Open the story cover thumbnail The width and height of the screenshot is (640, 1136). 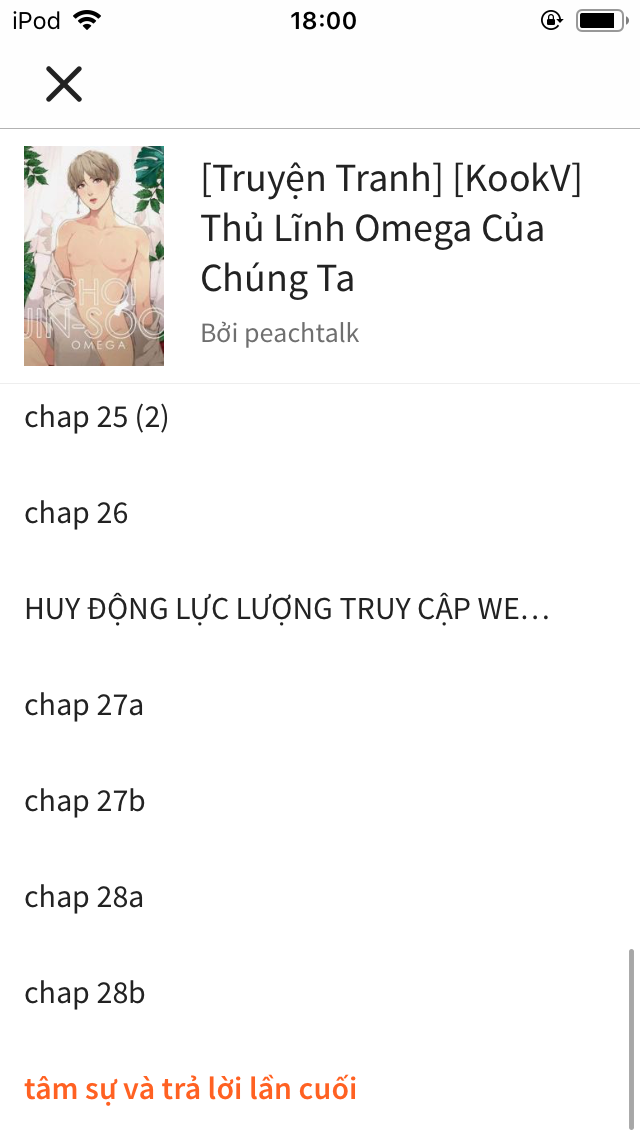(x=94, y=256)
